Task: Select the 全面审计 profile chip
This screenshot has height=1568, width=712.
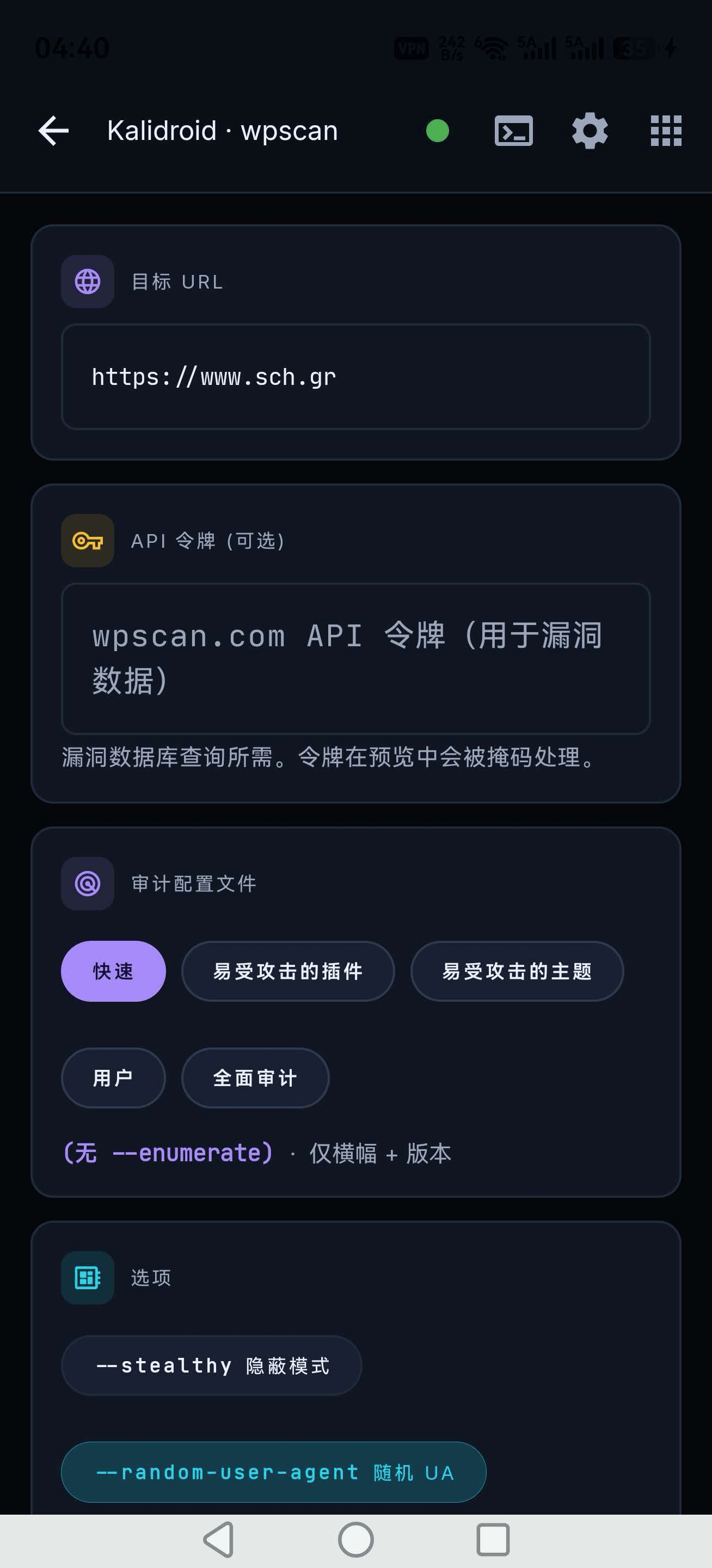Action: 255,1078
